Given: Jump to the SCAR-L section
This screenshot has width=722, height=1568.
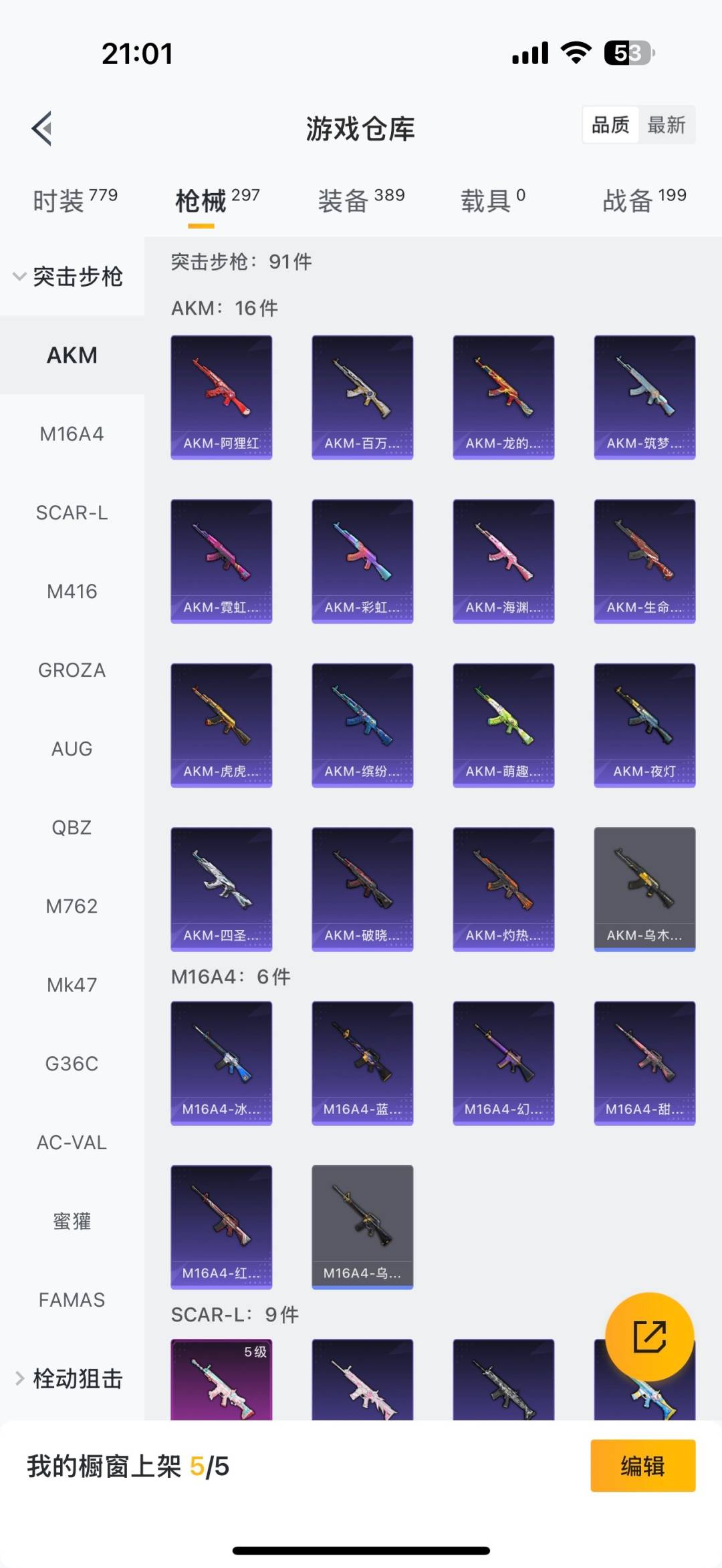Looking at the screenshot, I should pos(72,512).
